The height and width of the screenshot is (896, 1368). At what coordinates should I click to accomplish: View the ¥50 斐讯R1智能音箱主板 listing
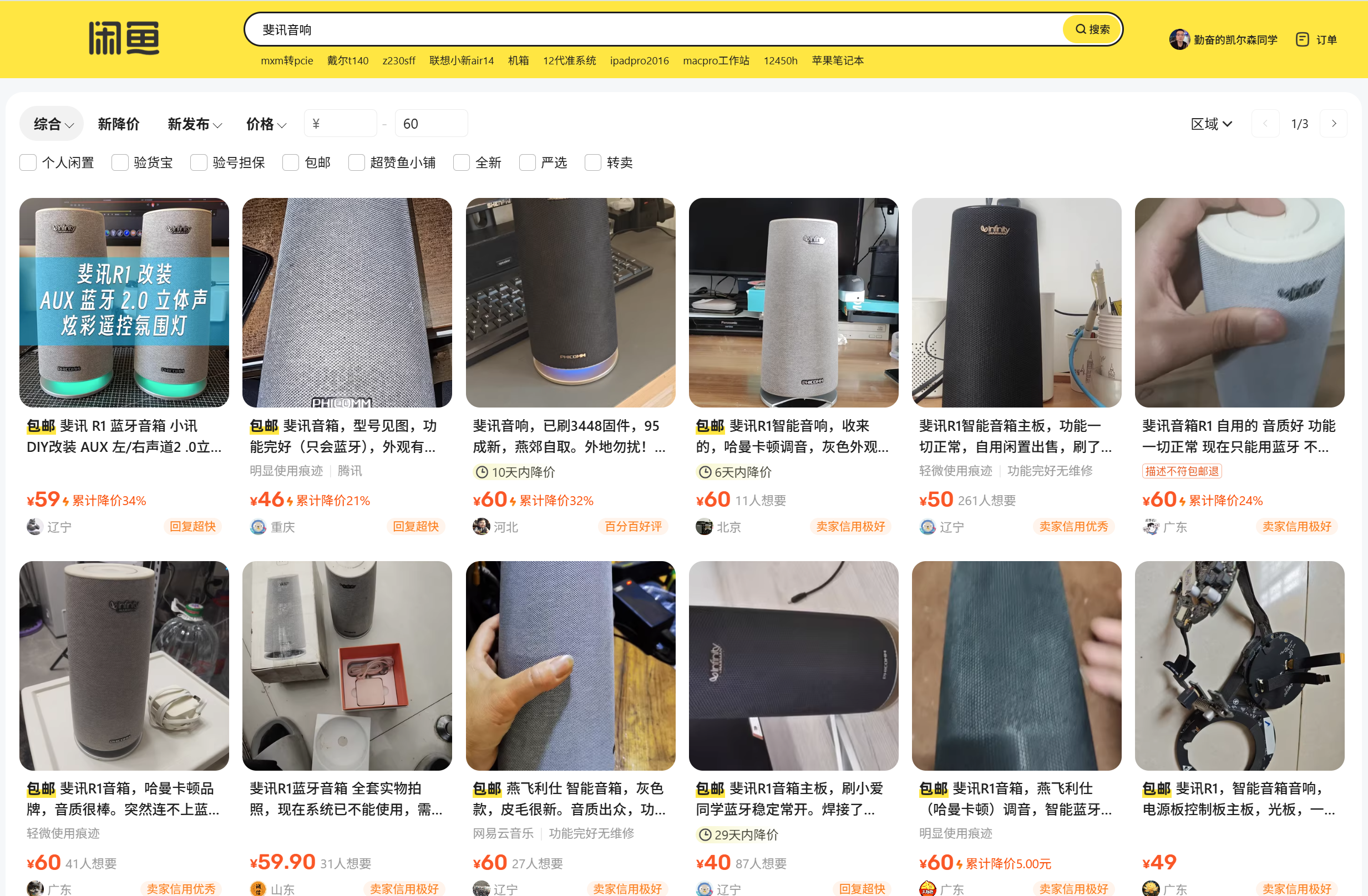pyautogui.click(x=1016, y=303)
